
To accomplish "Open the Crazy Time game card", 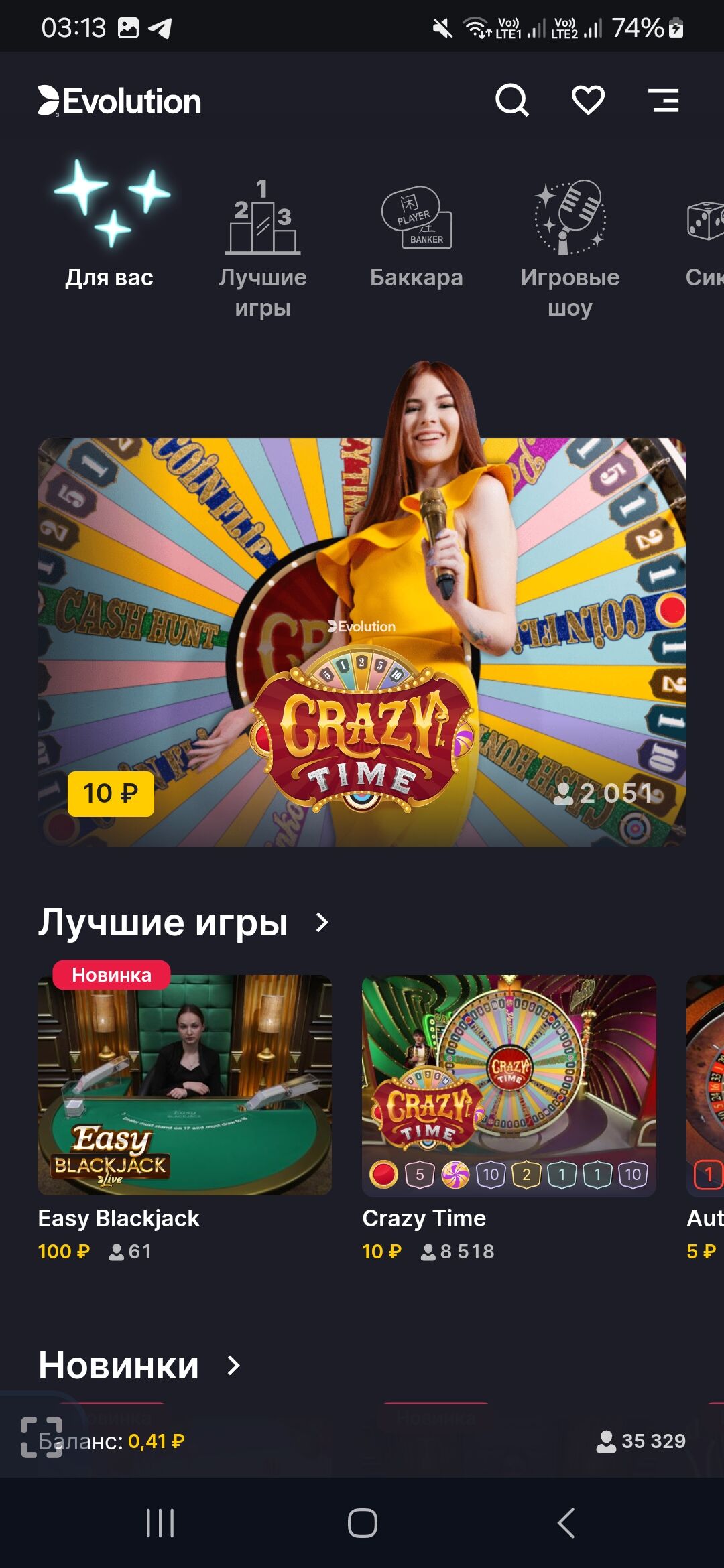I will (509, 1086).
